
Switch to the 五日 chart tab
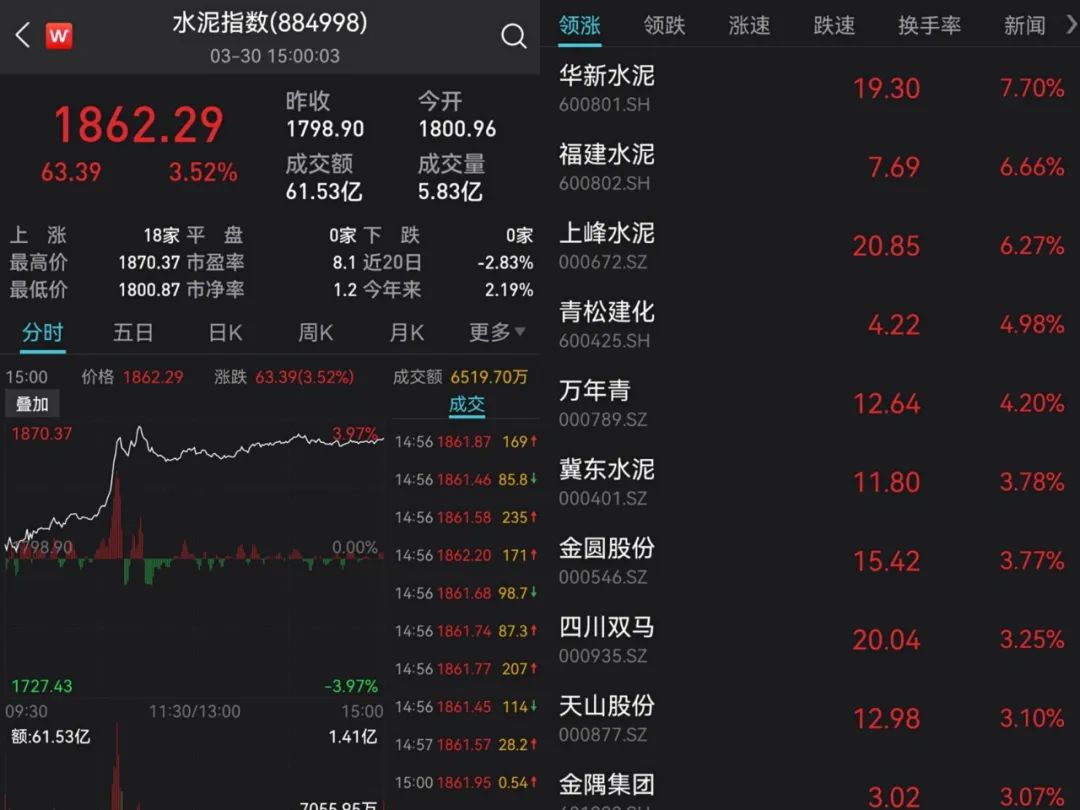(132, 332)
